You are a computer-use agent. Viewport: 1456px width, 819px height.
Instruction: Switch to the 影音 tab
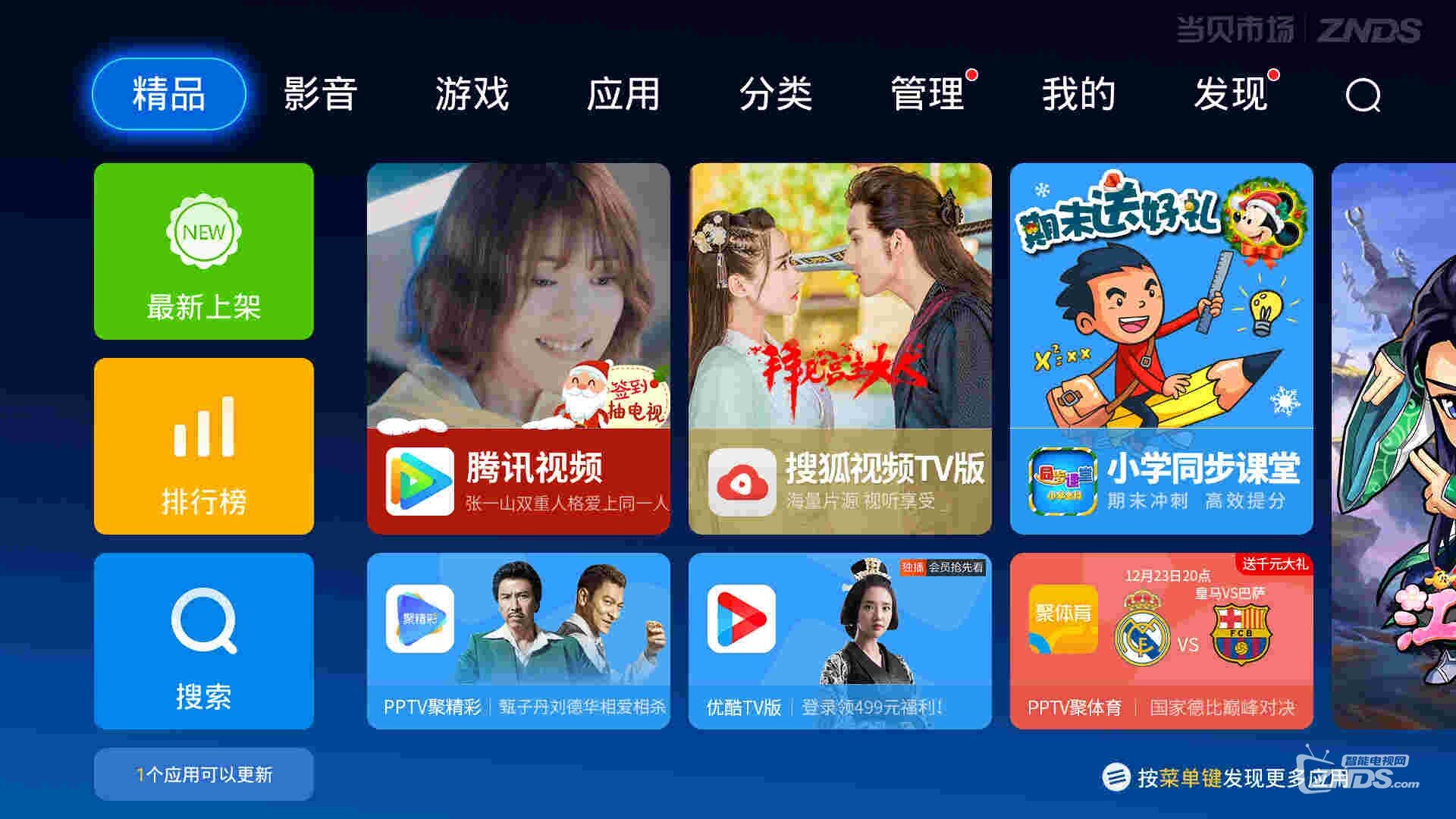tap(320, 94)
